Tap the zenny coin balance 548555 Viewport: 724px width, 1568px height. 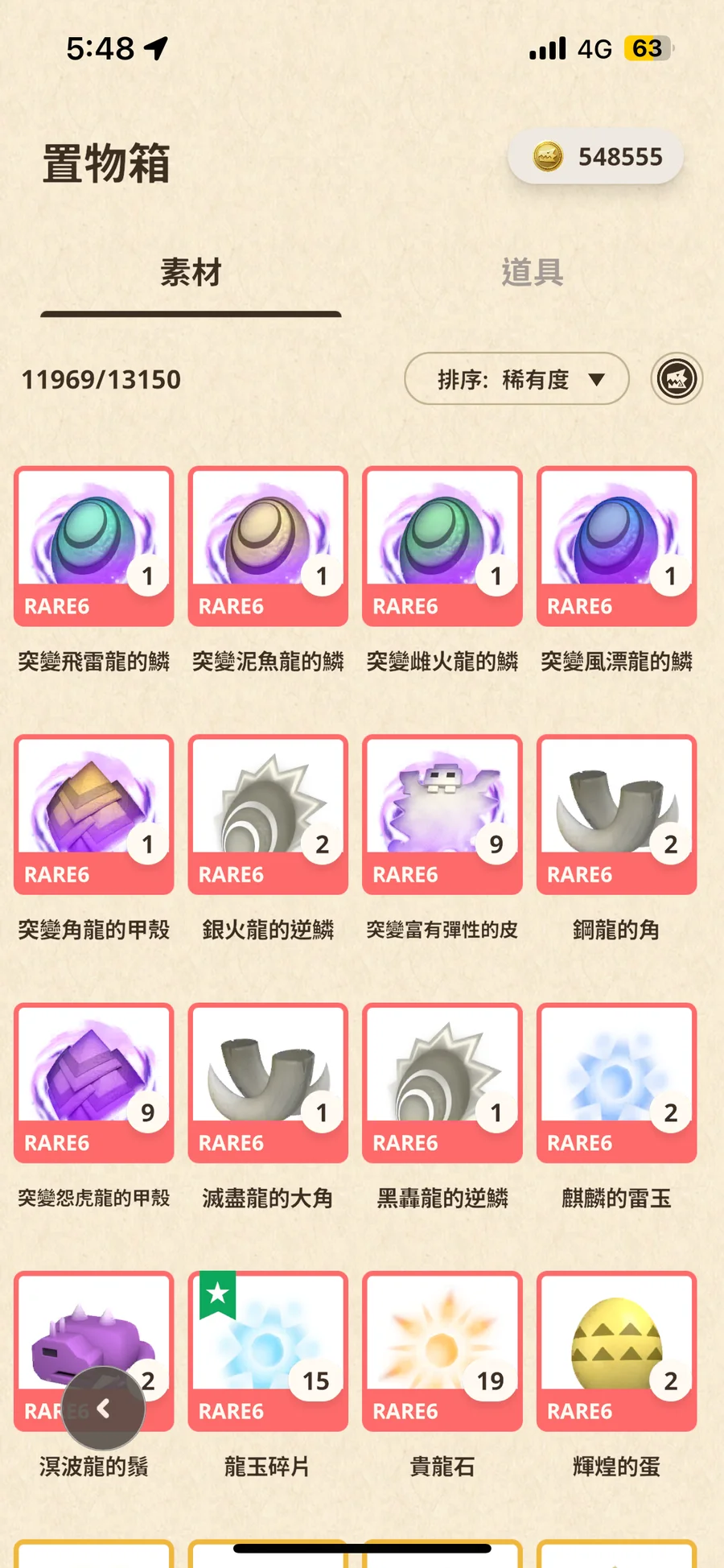(x=596, y=157)
